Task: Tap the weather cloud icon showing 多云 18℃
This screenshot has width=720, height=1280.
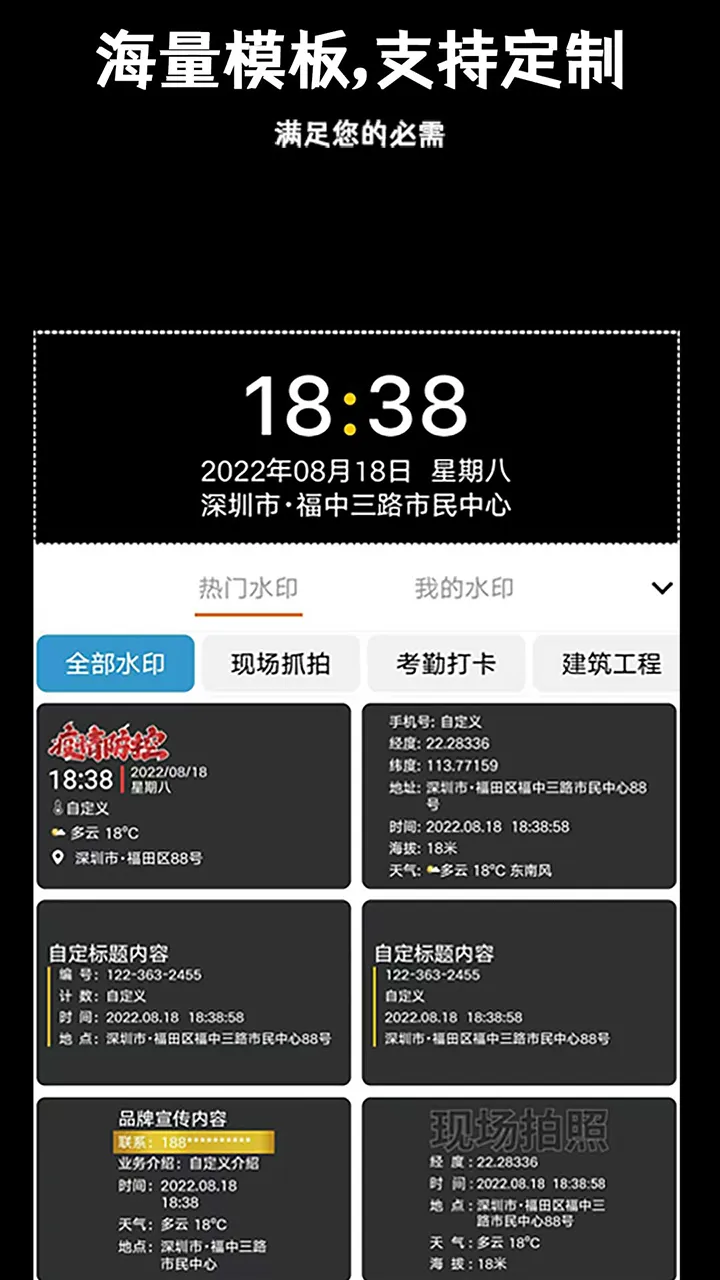Action: pyautogui.click(x=56, y=833)
